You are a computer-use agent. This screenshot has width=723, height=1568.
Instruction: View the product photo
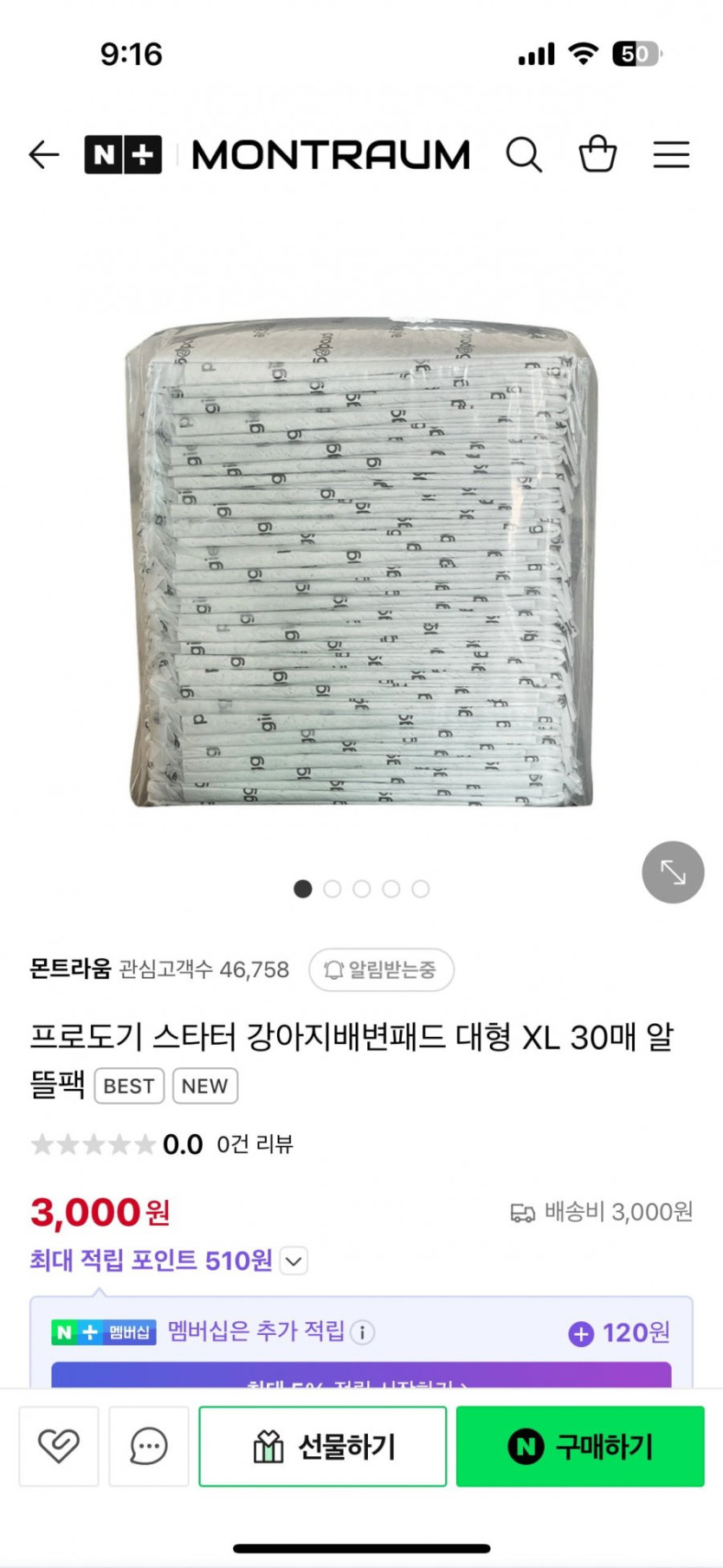[x=361, y=563]
